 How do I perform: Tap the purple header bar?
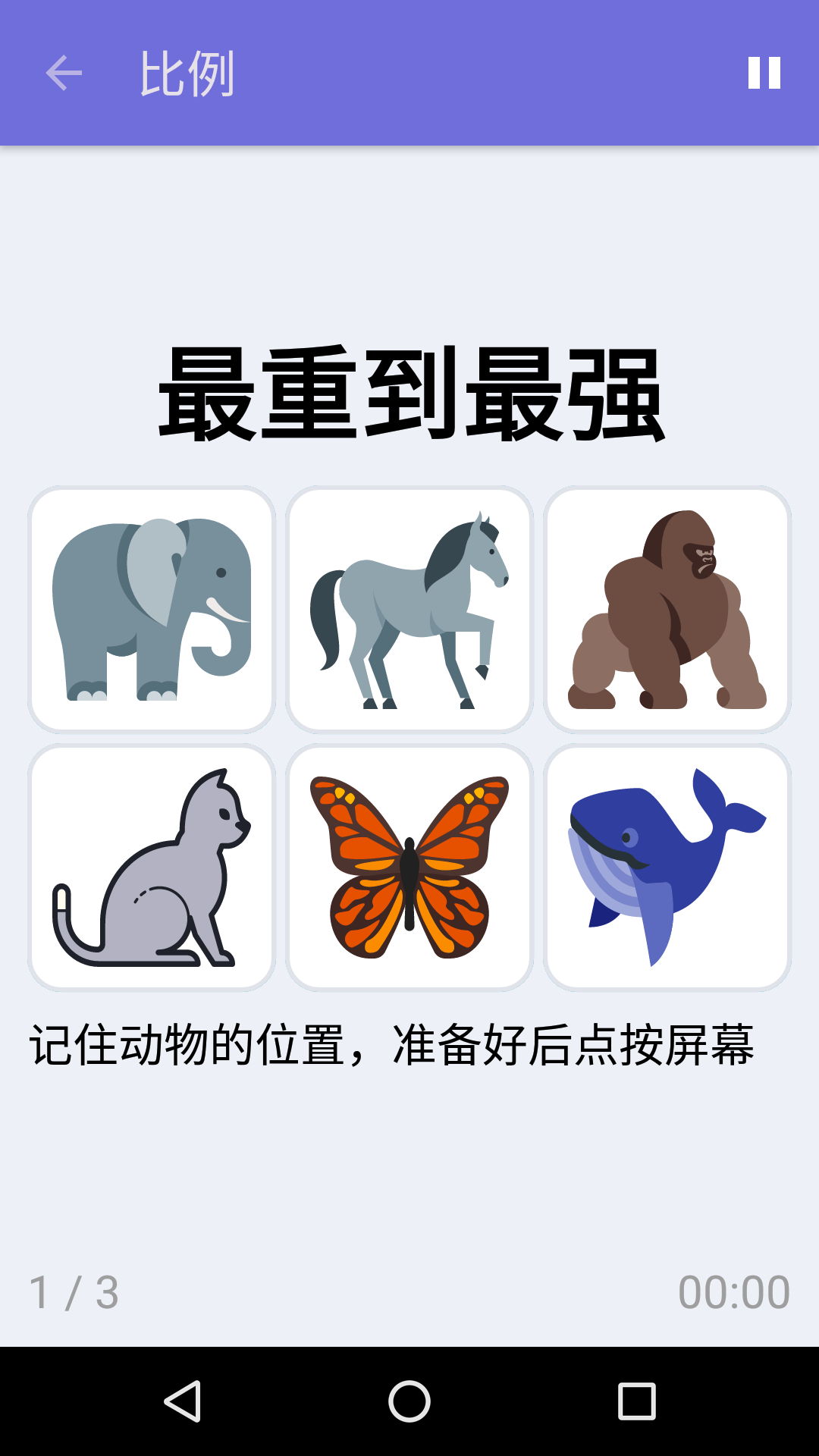pos(409,72)
